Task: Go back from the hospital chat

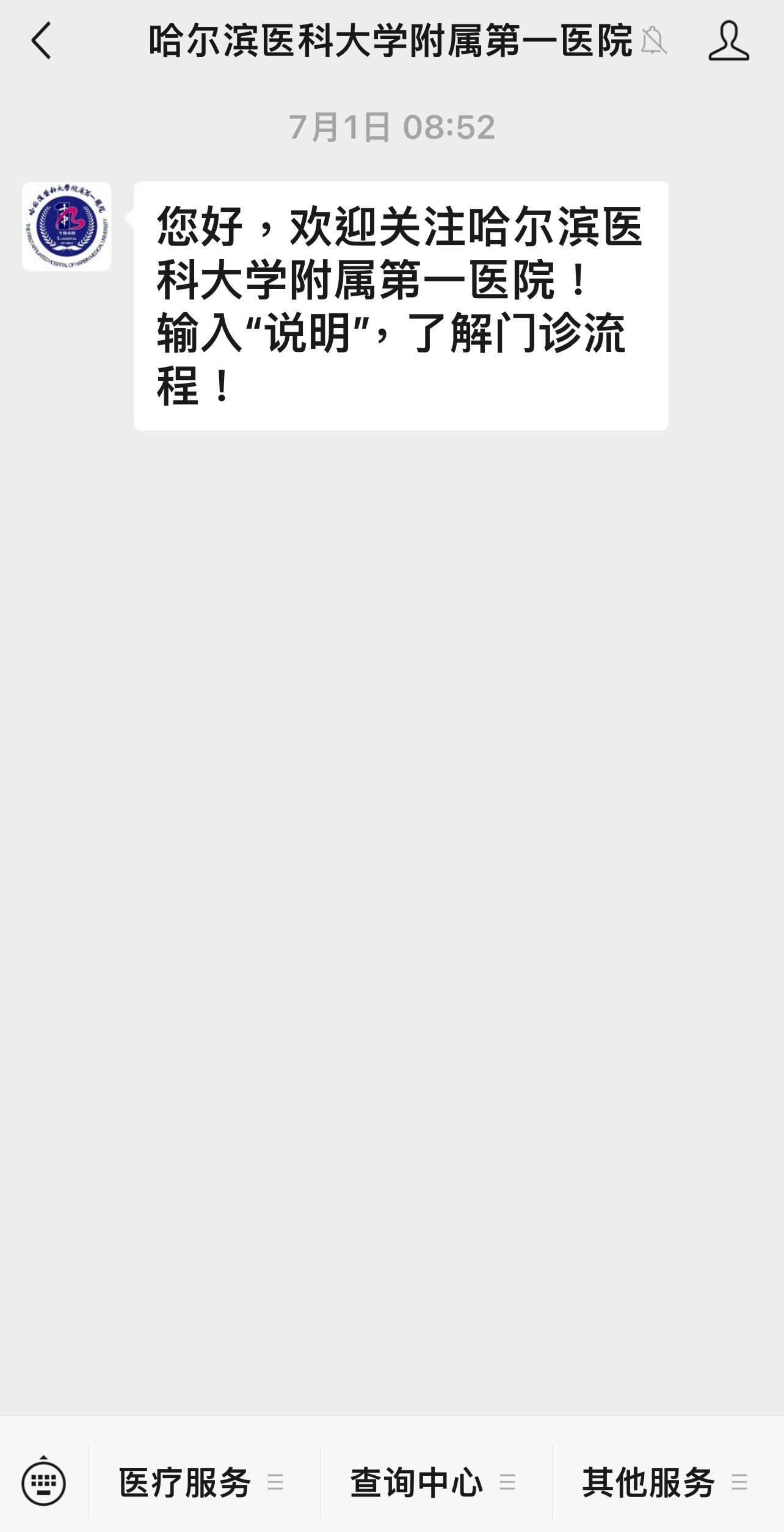Action: (41, 41)
